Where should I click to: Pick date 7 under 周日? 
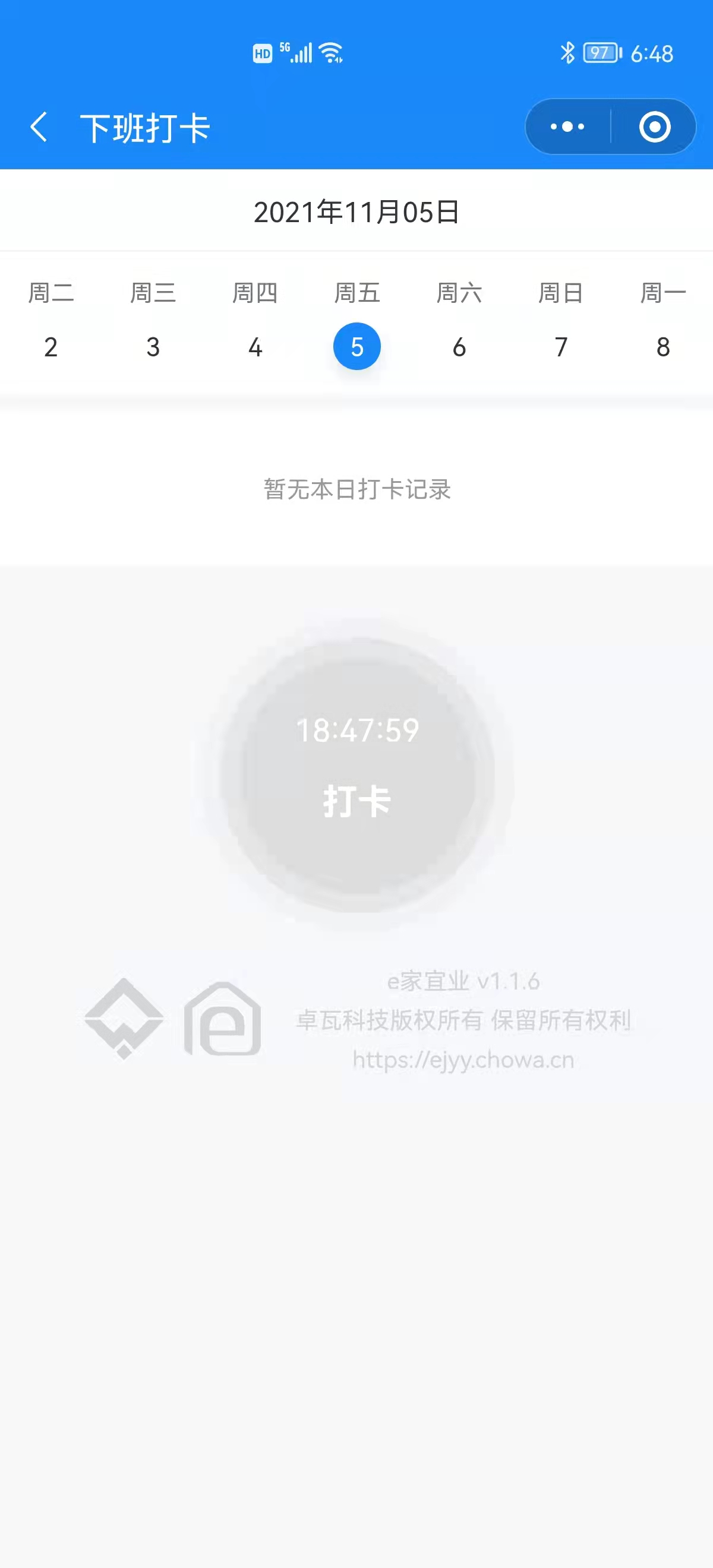[x=561, y=347]
